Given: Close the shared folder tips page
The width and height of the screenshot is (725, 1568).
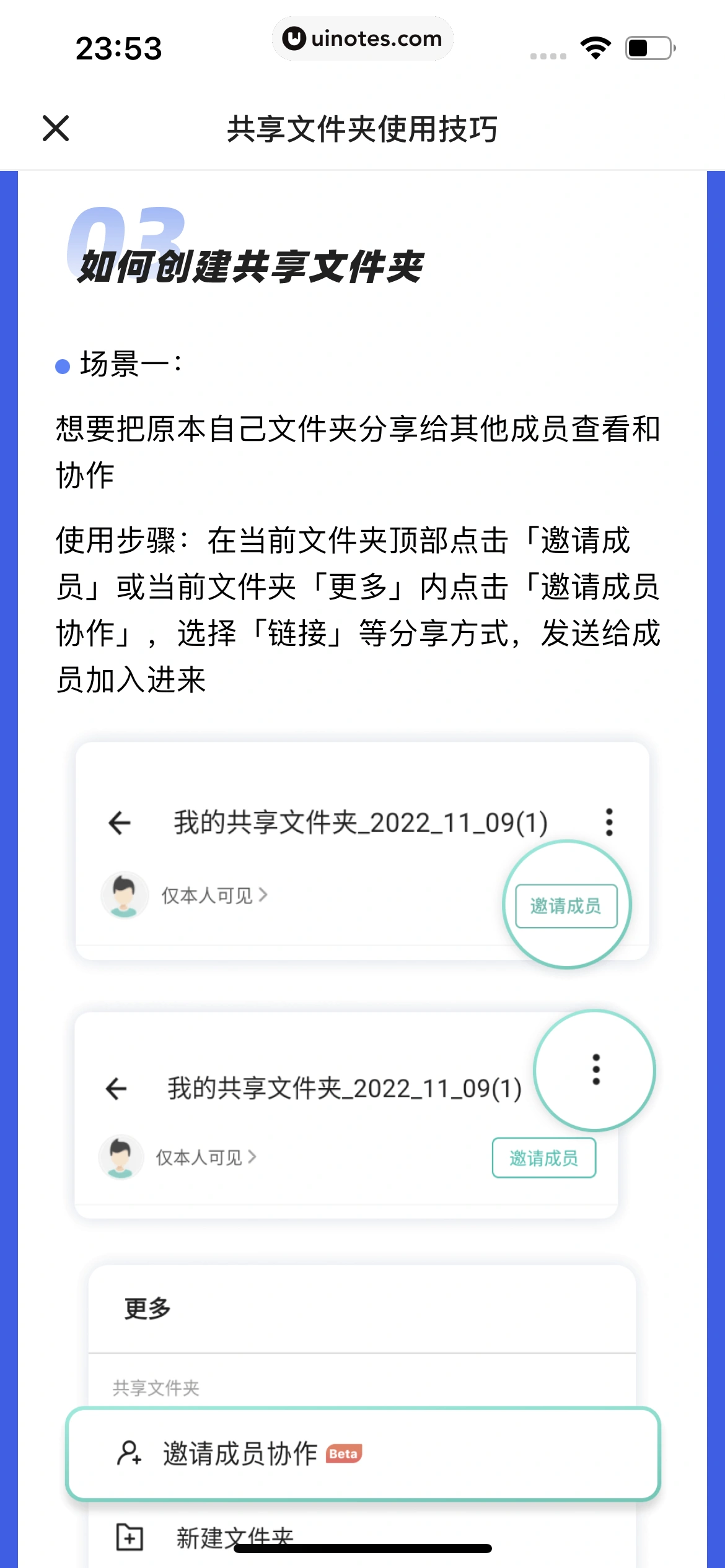Looking at the screenshot, I should pyautogui.click(x=56, y=128).
